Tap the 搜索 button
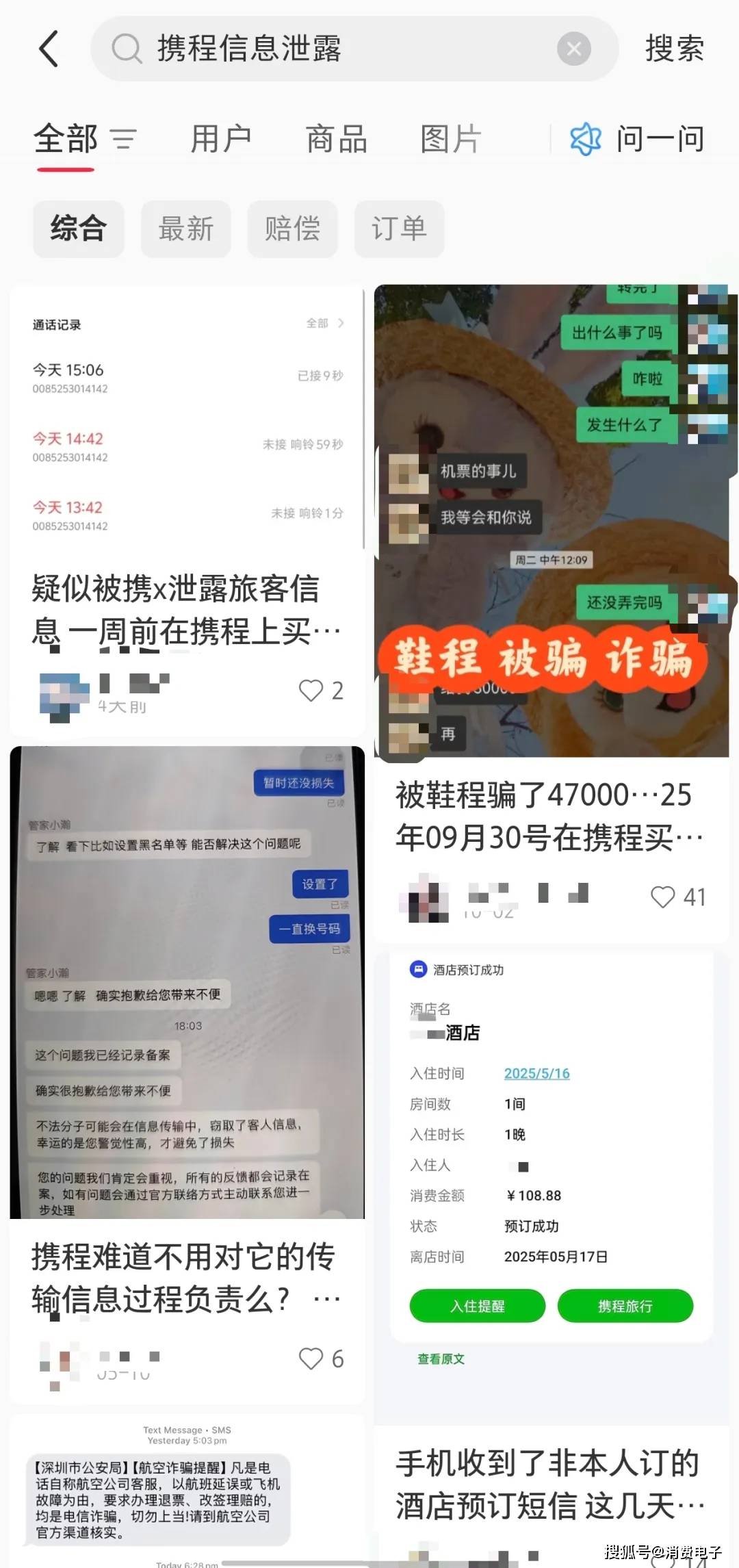 pos(674,49)
